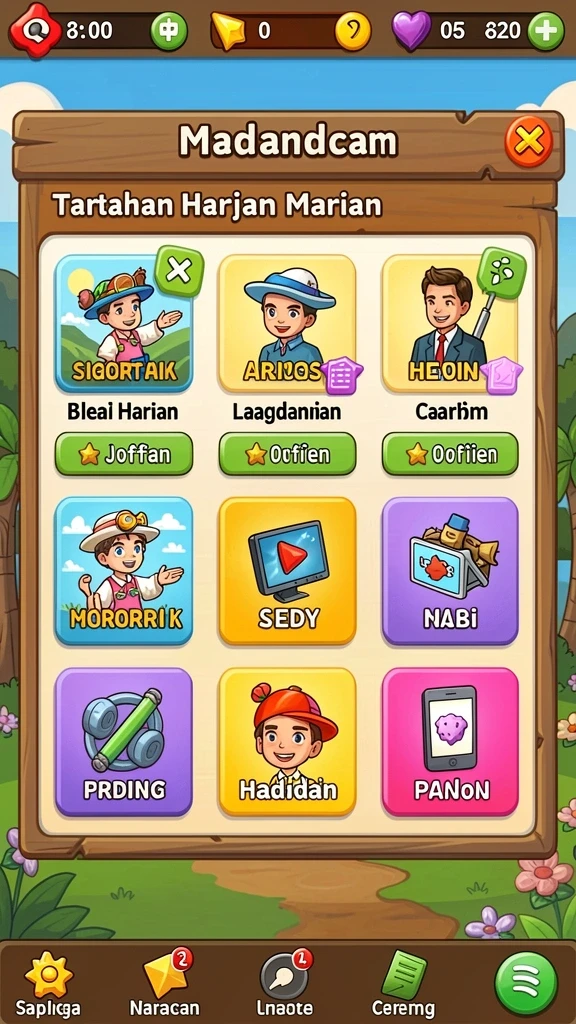This screenshot has width=576, height=1024.
Task: Open the Ceremg tab
Action: pos(403,985)
